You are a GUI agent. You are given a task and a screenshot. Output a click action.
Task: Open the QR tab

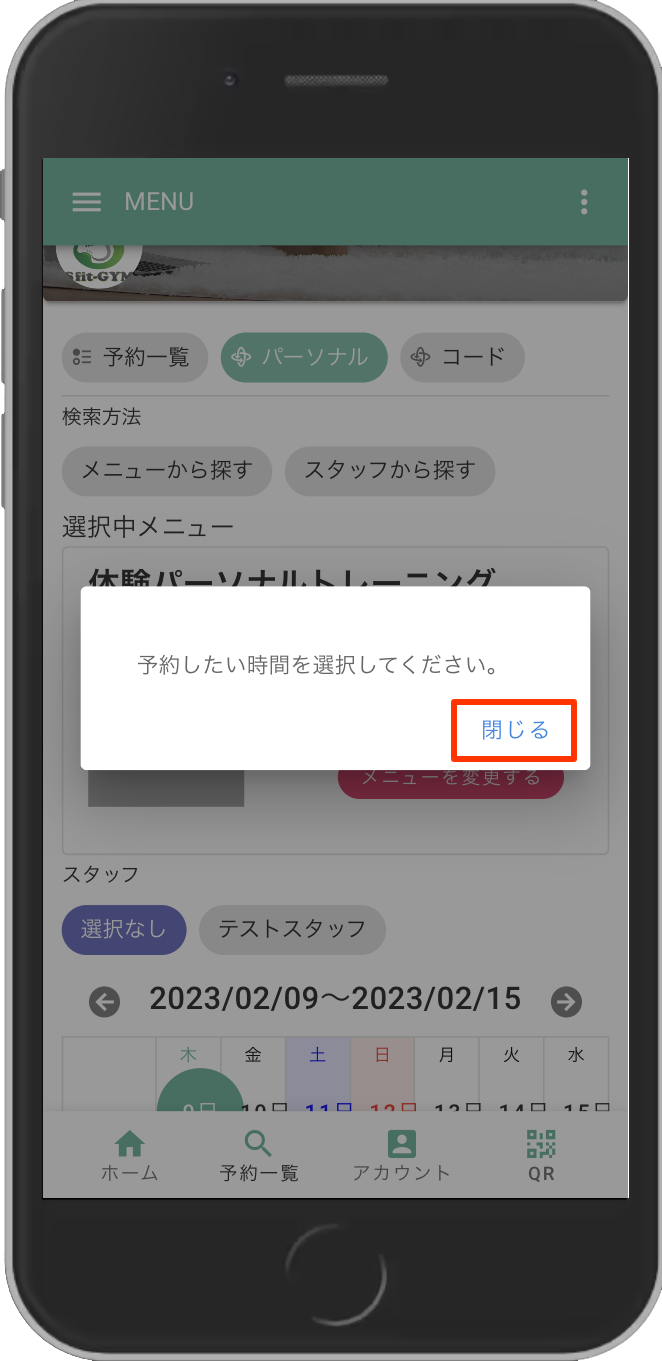(x=541, y=1156)
